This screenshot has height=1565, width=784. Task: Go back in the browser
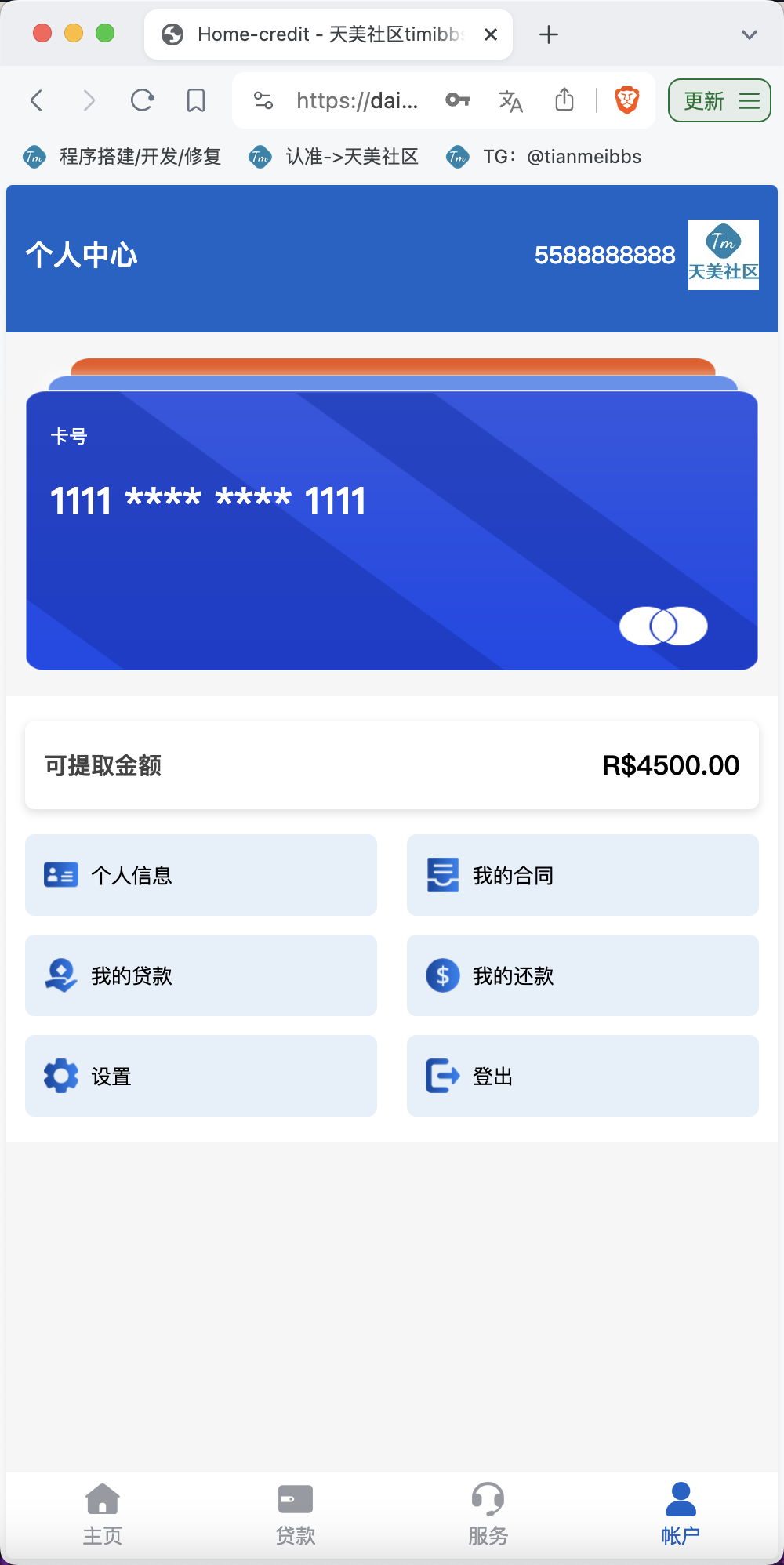36,100
